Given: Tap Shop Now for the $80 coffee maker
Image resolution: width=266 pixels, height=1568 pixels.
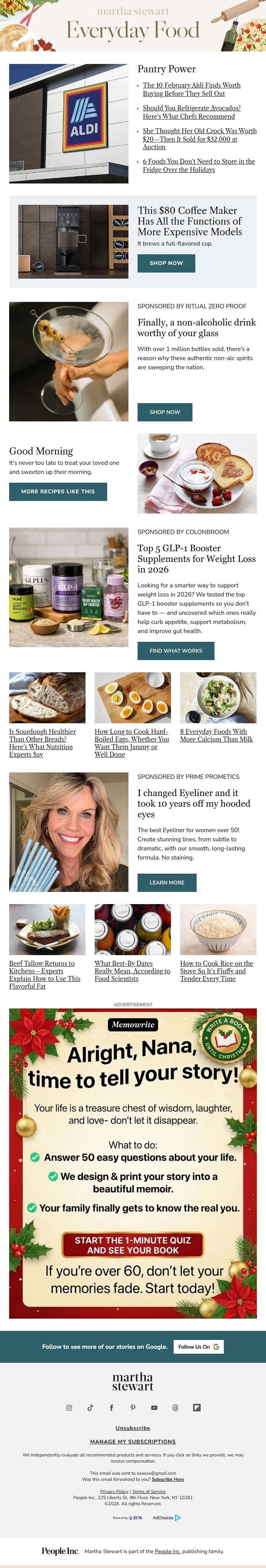Looking at the screenshot, I should tap(166, 263).
